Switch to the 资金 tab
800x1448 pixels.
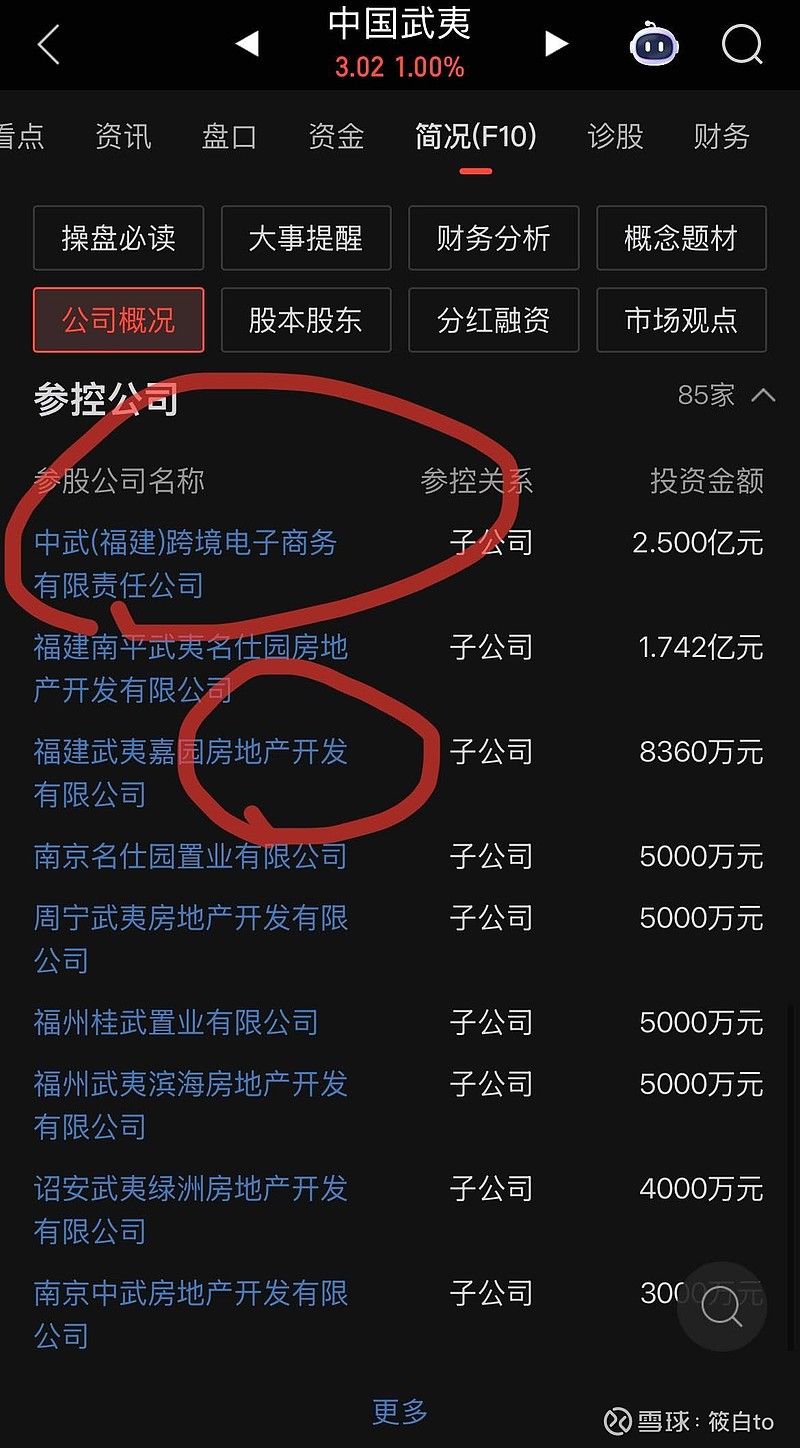(x=336, y=136)
